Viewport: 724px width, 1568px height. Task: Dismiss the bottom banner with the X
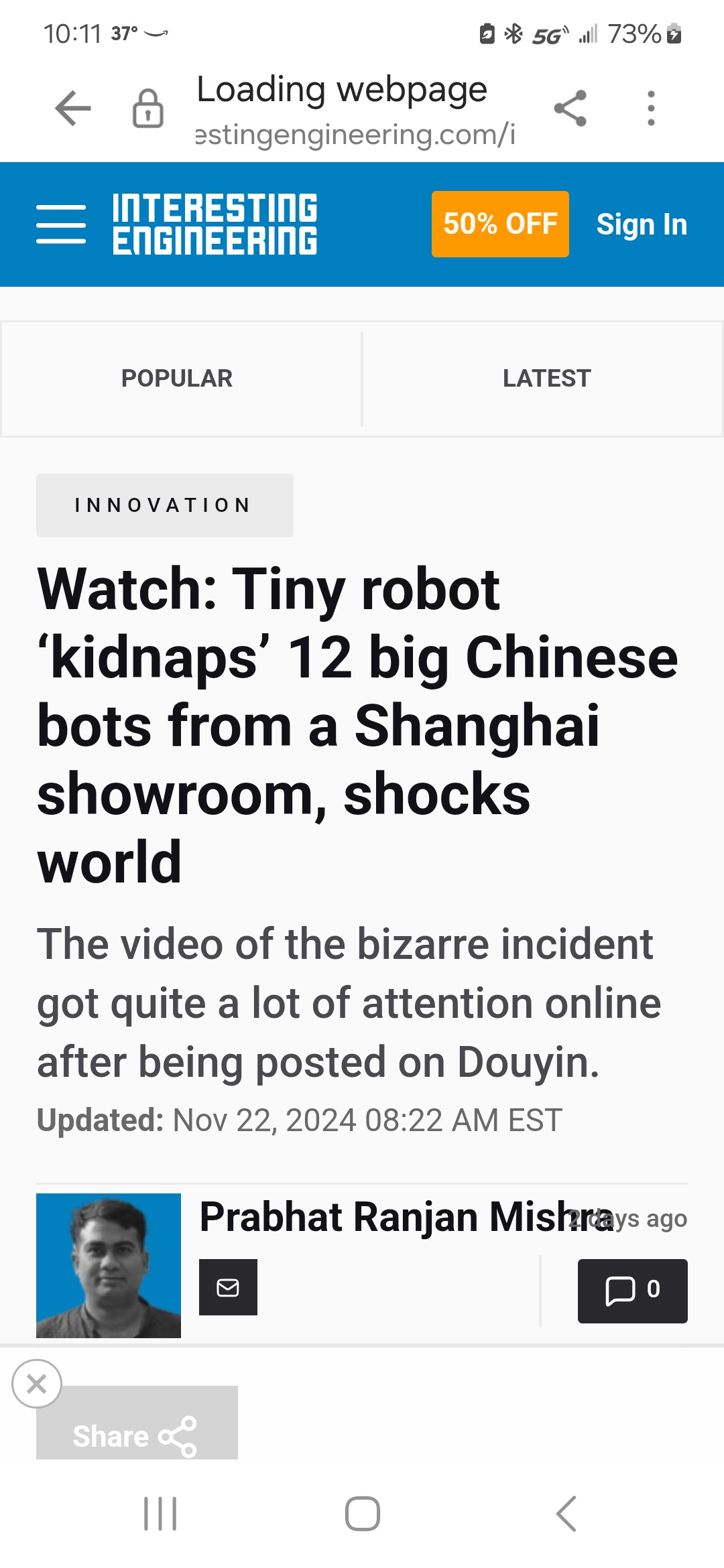(x=37, y=1384)
